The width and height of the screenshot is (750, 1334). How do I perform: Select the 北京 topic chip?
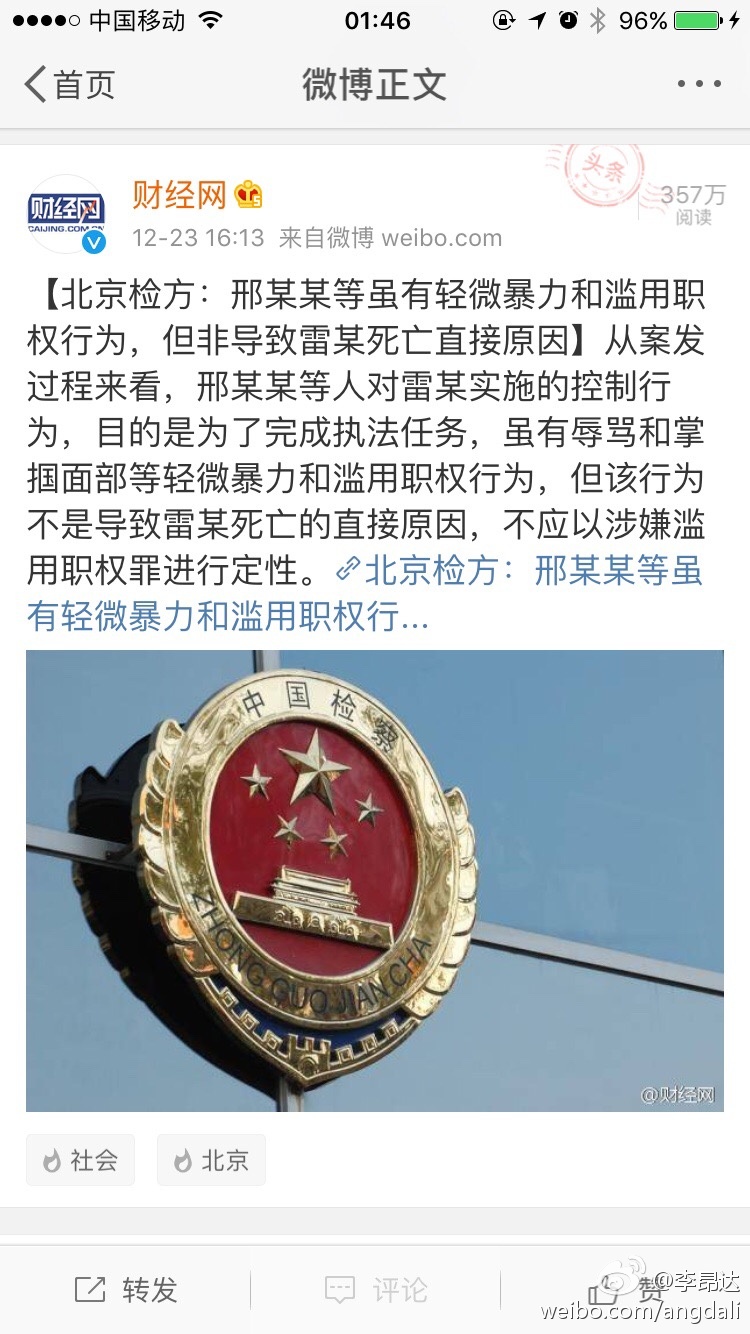coord(211,1160)
